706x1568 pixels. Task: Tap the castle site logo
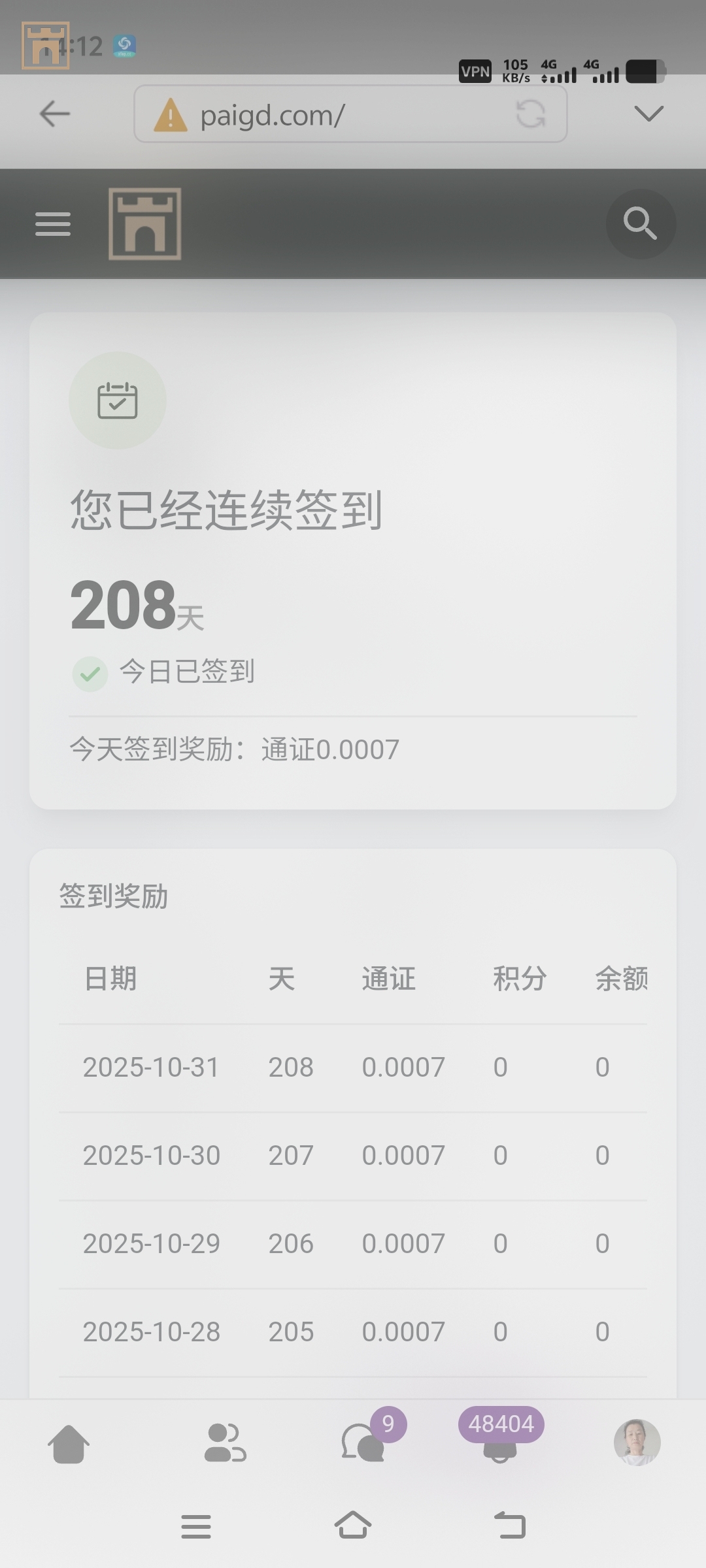[145, 224]
